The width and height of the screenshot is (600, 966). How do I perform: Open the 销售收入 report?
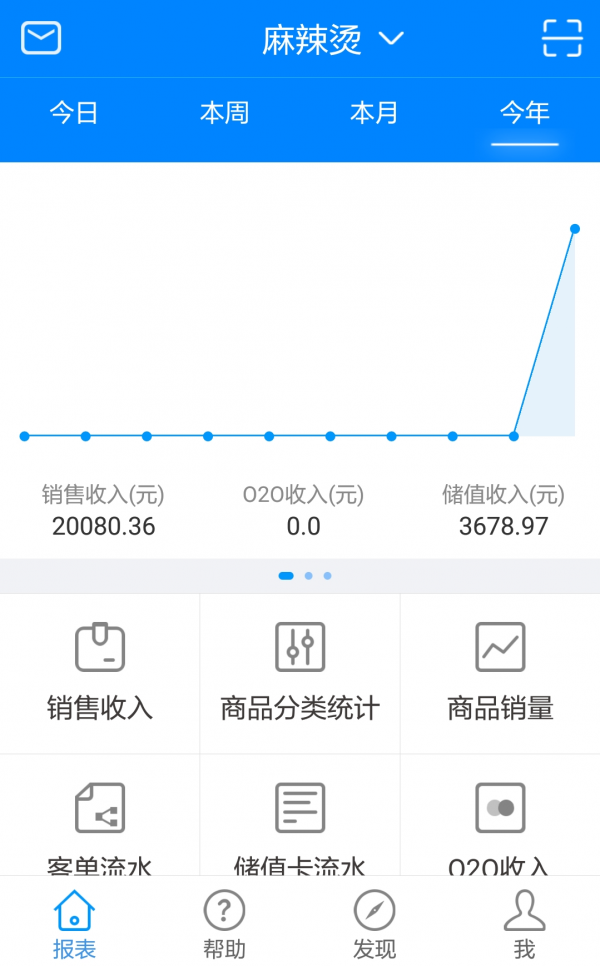100,672
